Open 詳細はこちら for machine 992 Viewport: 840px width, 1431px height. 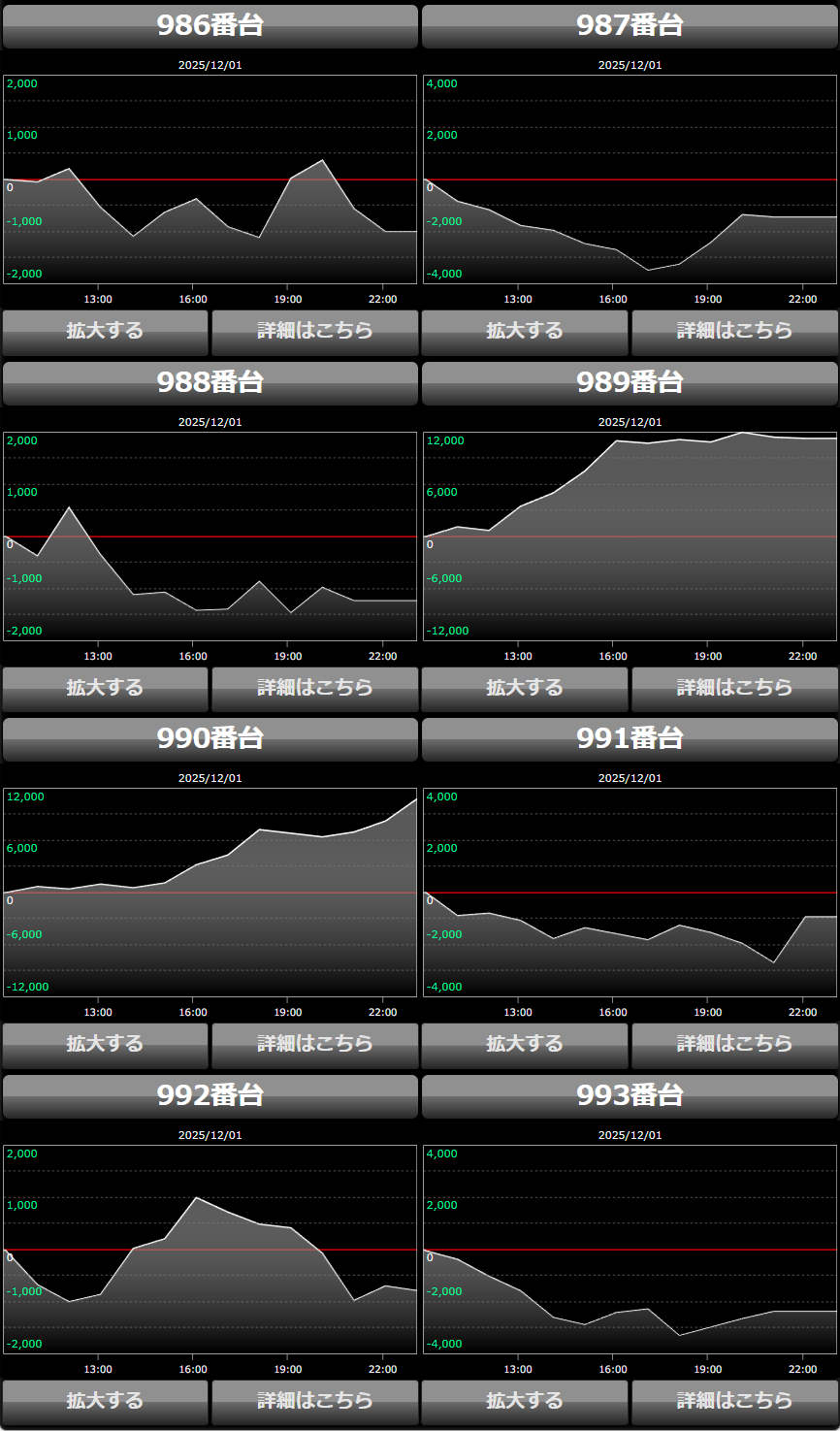point(314,1402)
